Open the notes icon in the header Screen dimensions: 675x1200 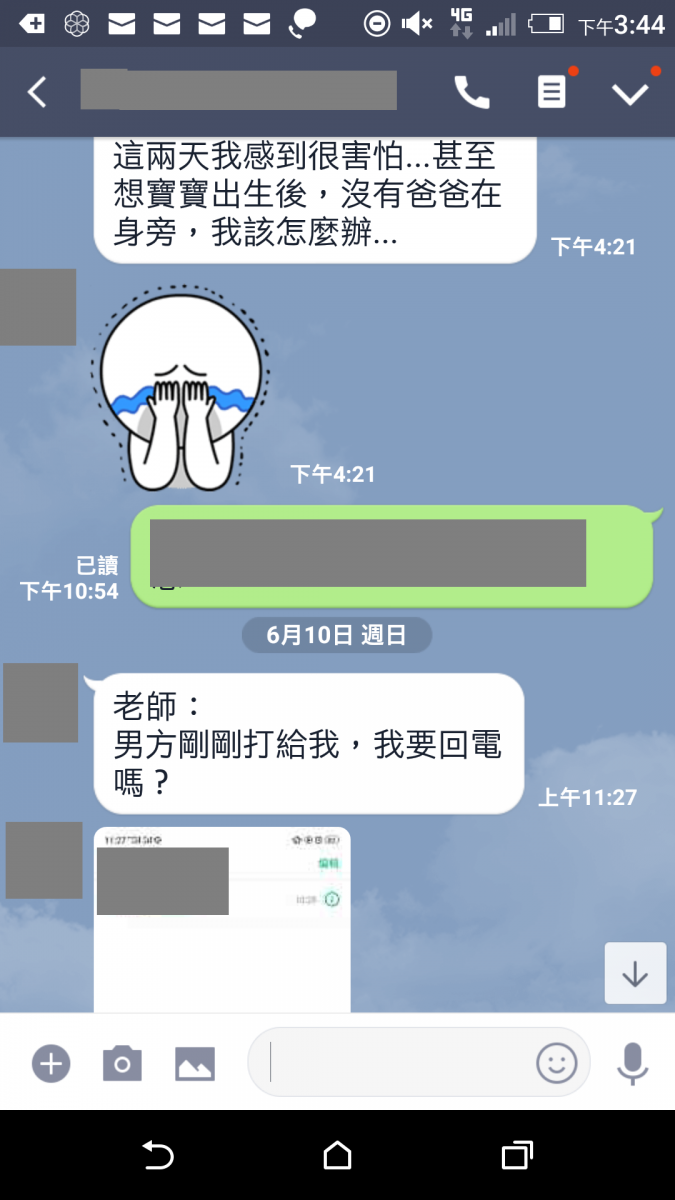coord(551,92)
